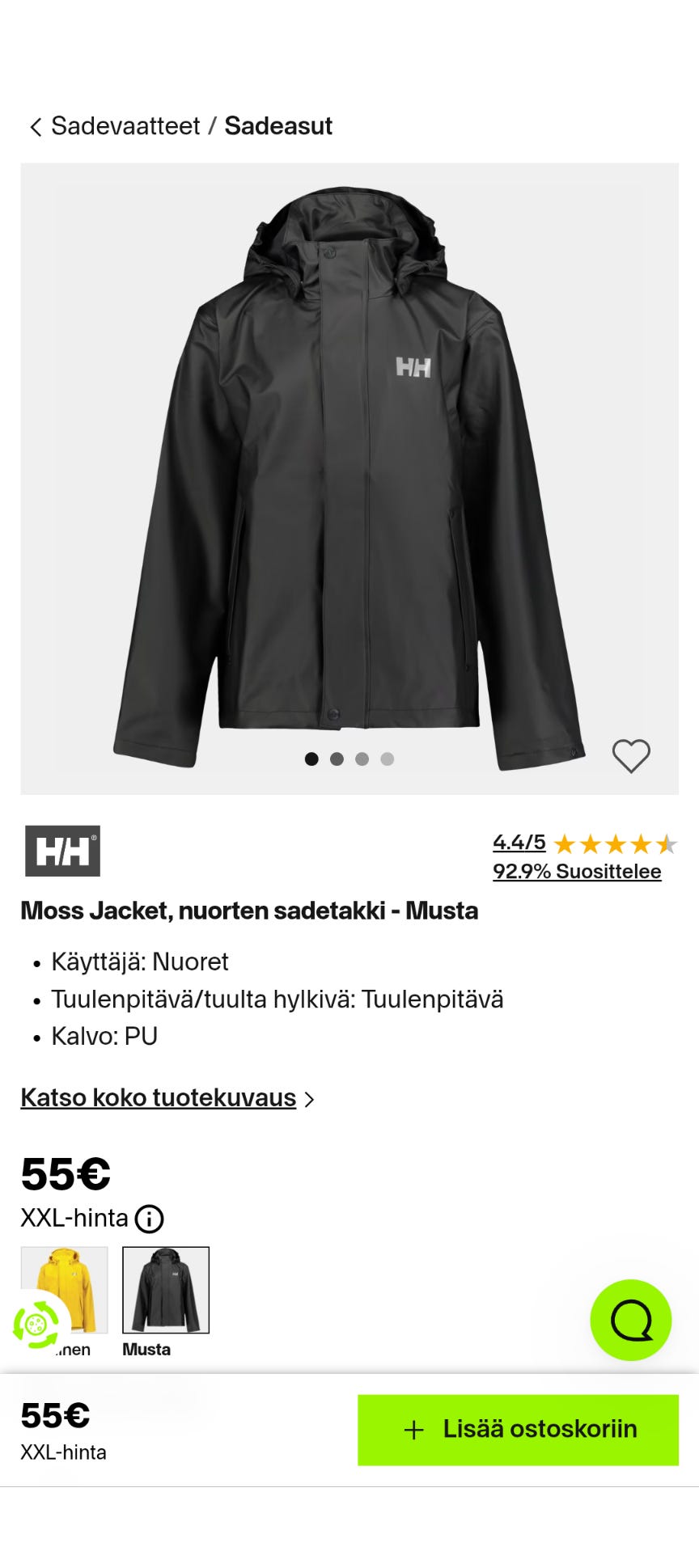
Task: Open the 4.4/5 rating link
Action: point(519,843)
